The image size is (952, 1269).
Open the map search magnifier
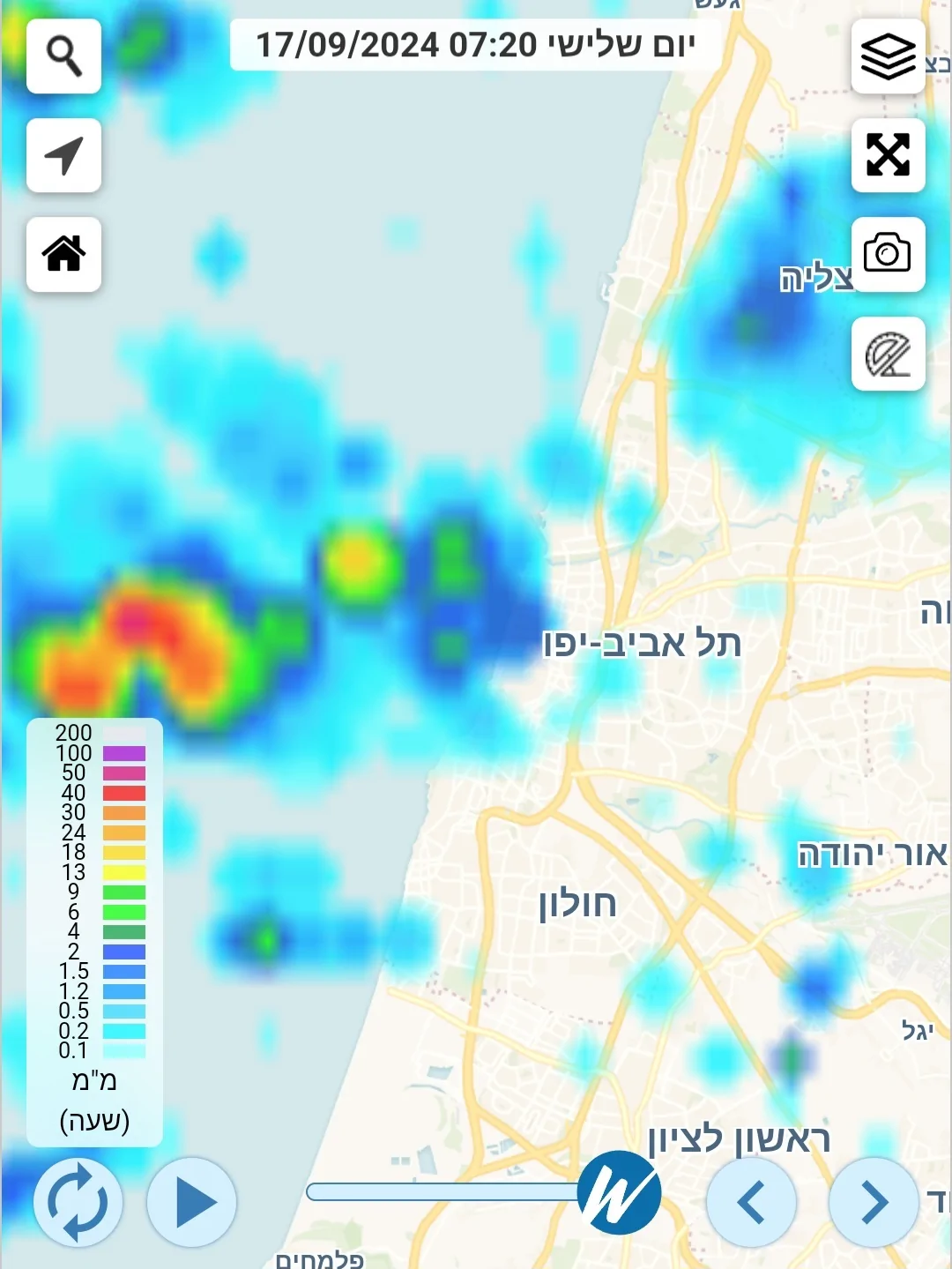(63, 56)
